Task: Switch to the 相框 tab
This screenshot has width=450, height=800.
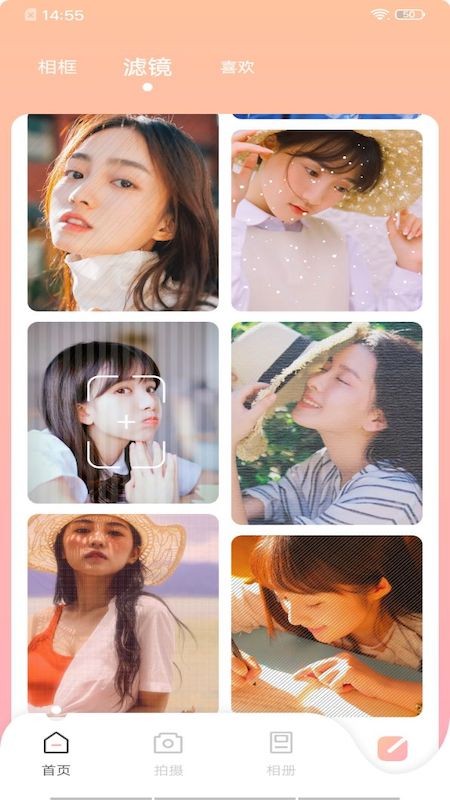Action: [57, 67]
